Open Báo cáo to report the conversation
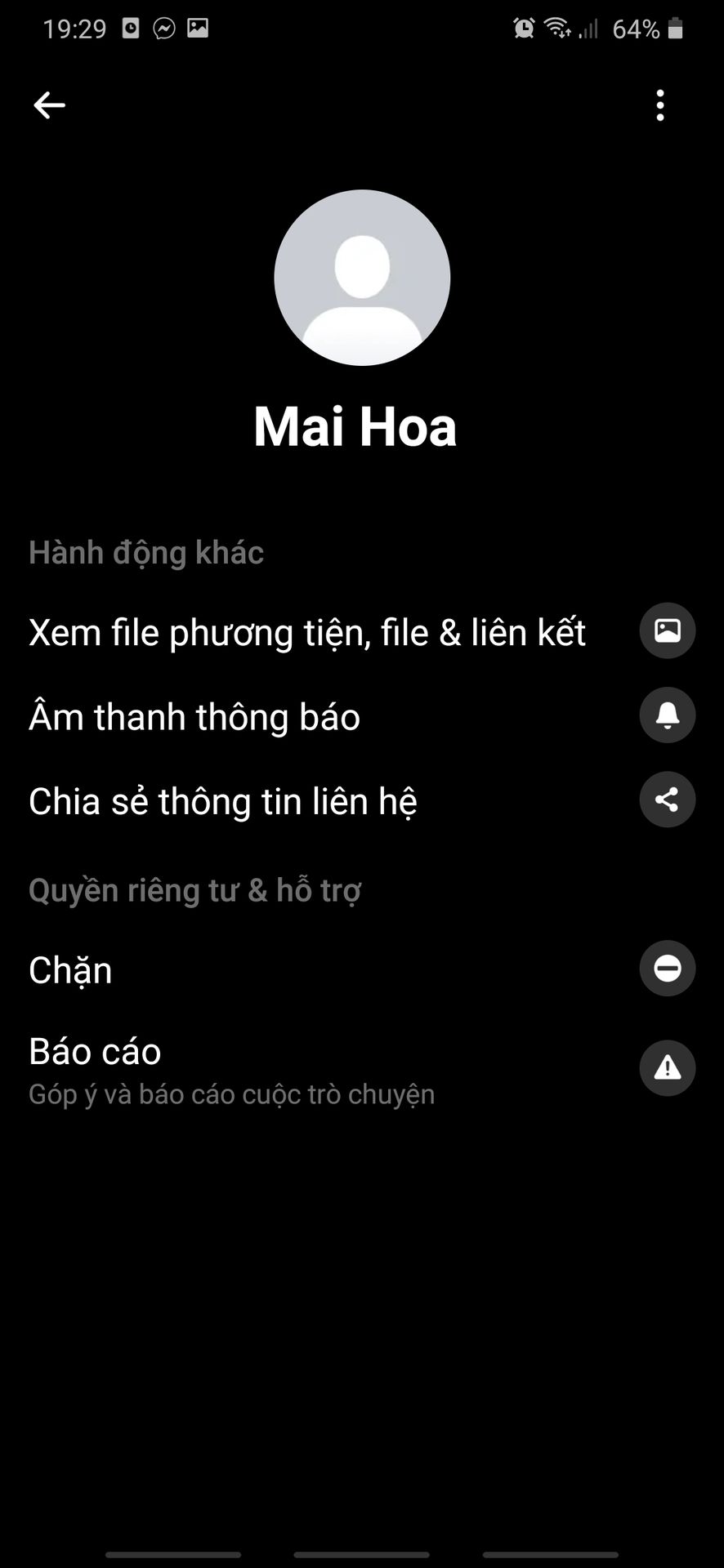 tap(362, 1069)
